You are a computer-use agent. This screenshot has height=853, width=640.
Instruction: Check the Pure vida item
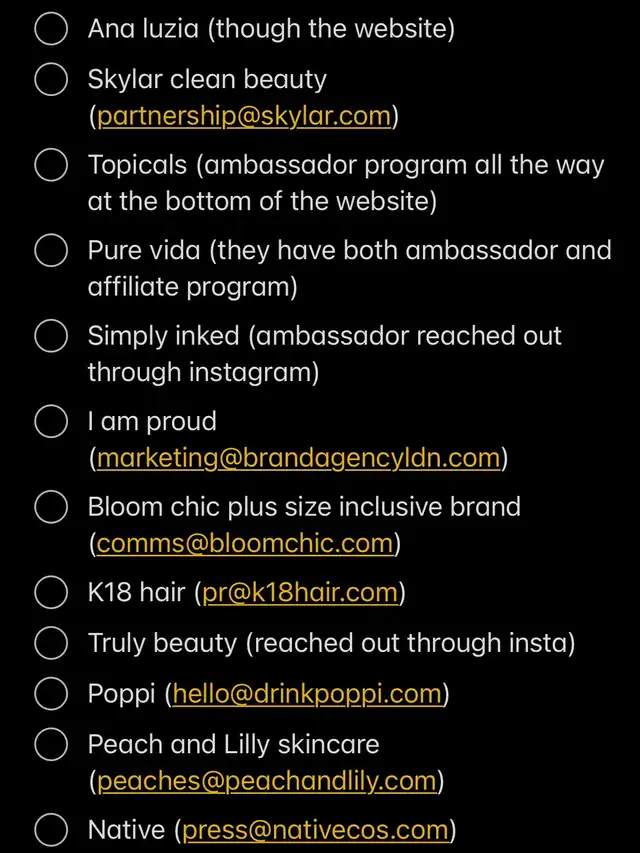pyautogui.click(x=51, y=251)
